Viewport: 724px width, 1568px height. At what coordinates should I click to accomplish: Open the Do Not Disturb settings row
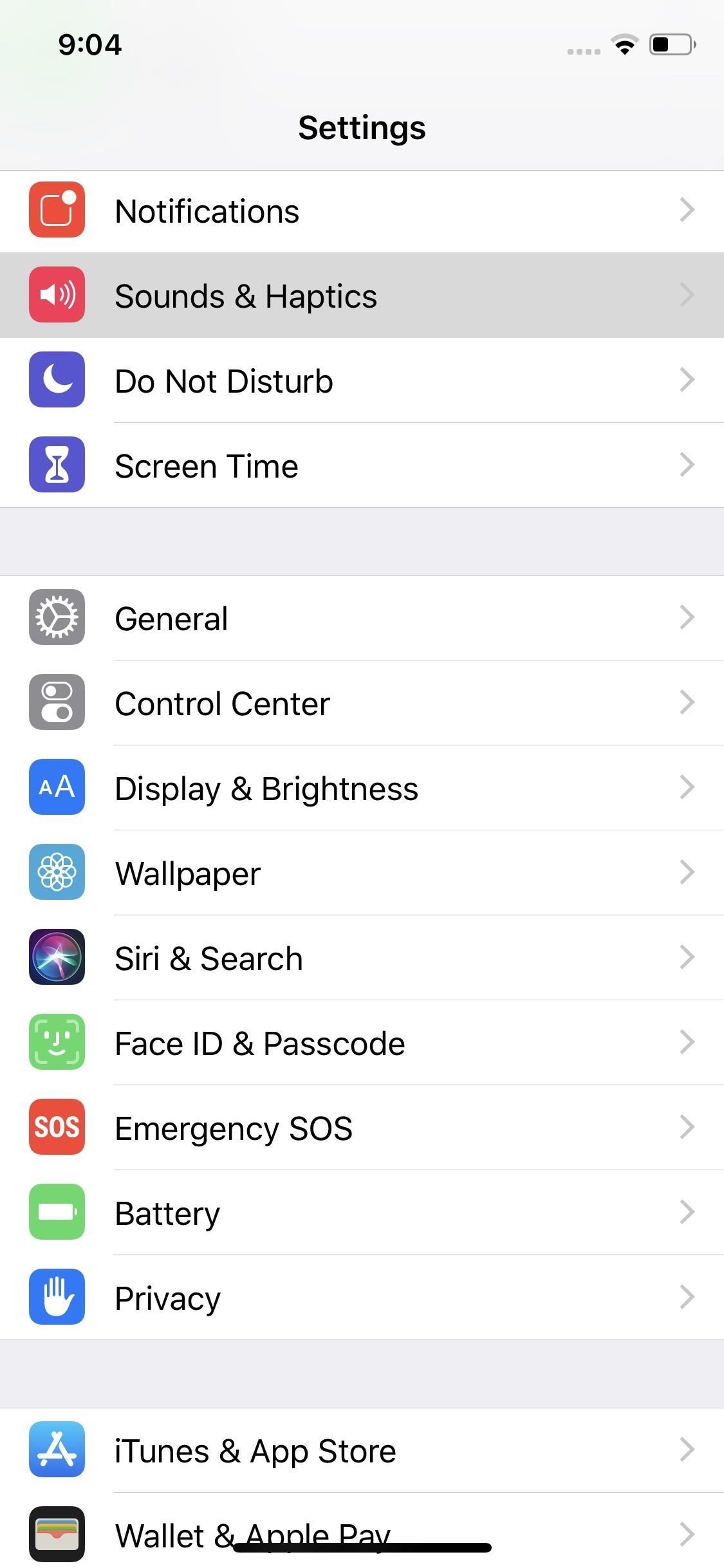click(x=362, y=380)
